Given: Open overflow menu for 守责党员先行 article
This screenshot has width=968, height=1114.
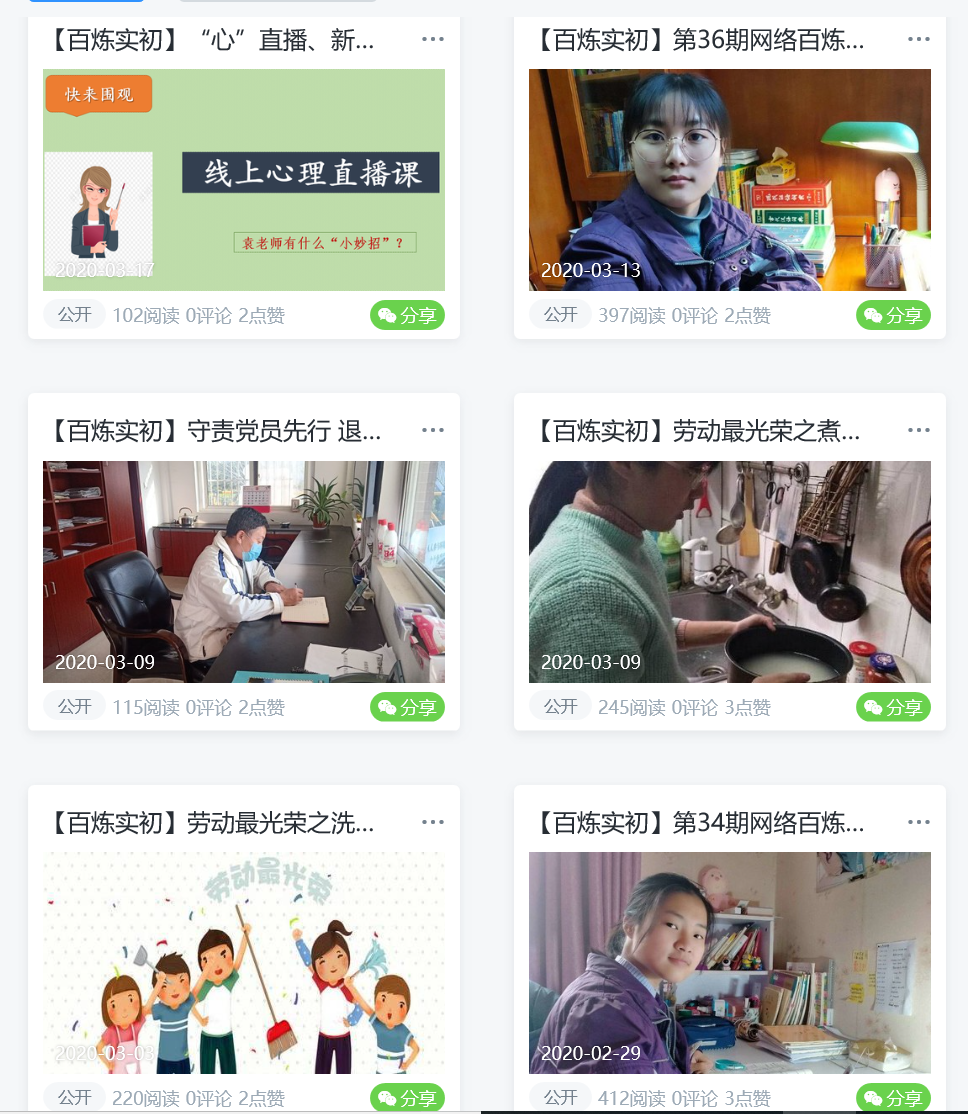Looking at the screenshot, I should click(x=432, y=430).
